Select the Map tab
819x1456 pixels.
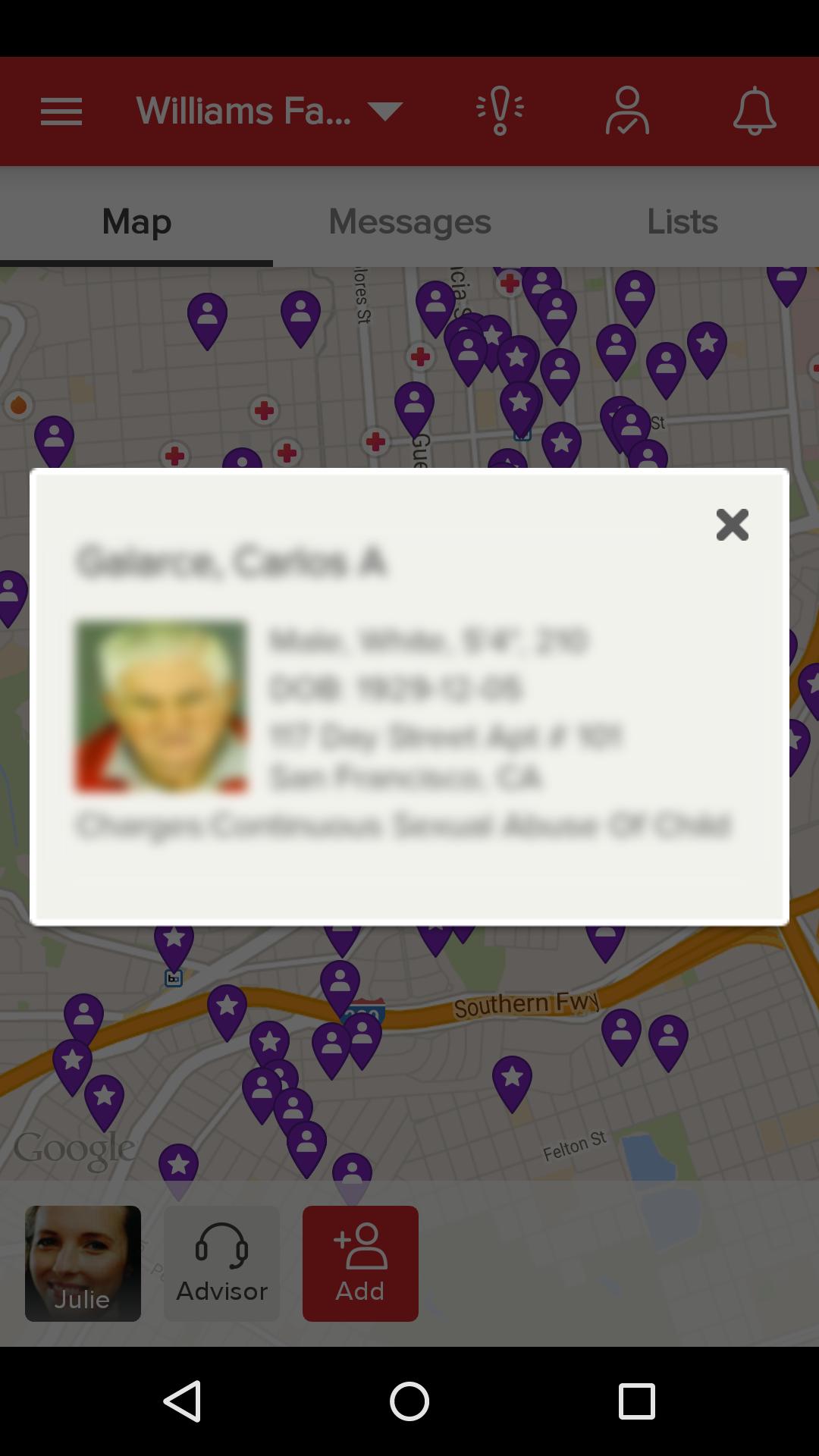click(136, 221)
